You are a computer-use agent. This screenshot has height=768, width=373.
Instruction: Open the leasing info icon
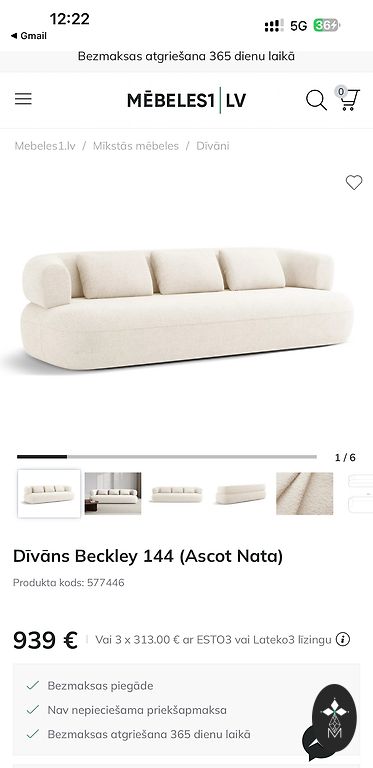[343, 639]
